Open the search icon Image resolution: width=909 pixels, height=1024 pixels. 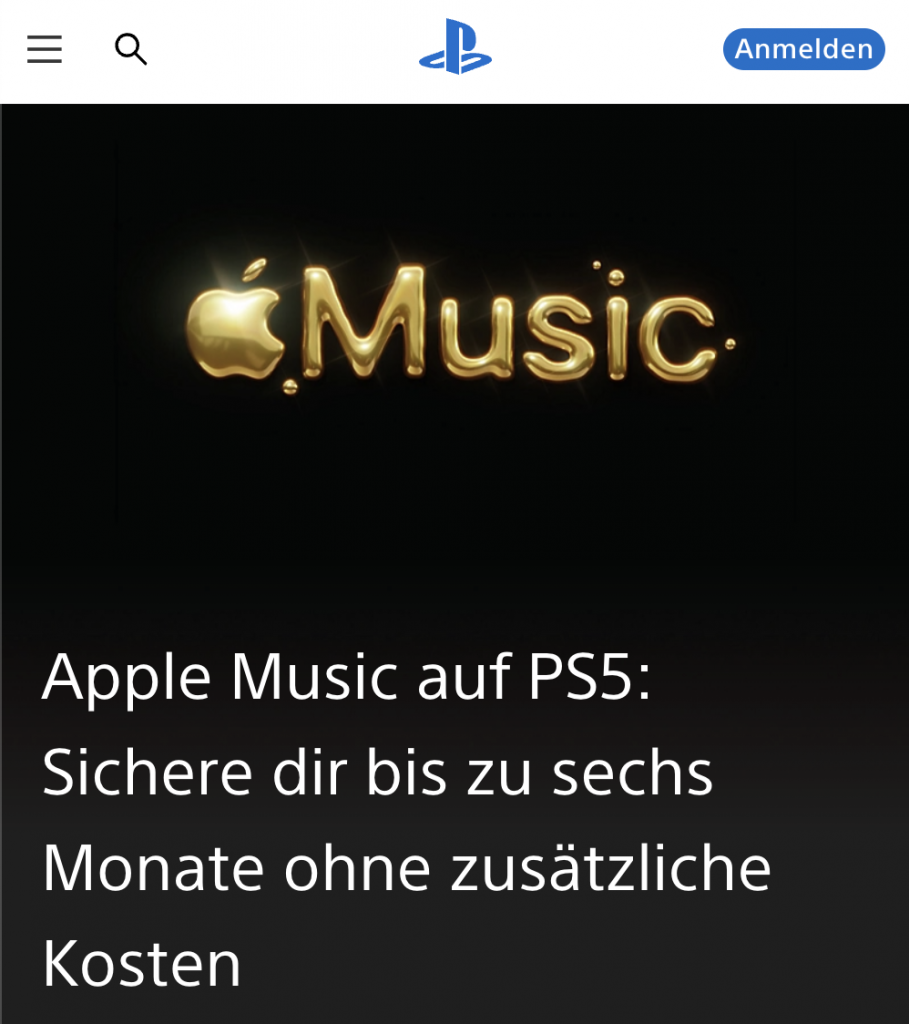pos(131,49)
